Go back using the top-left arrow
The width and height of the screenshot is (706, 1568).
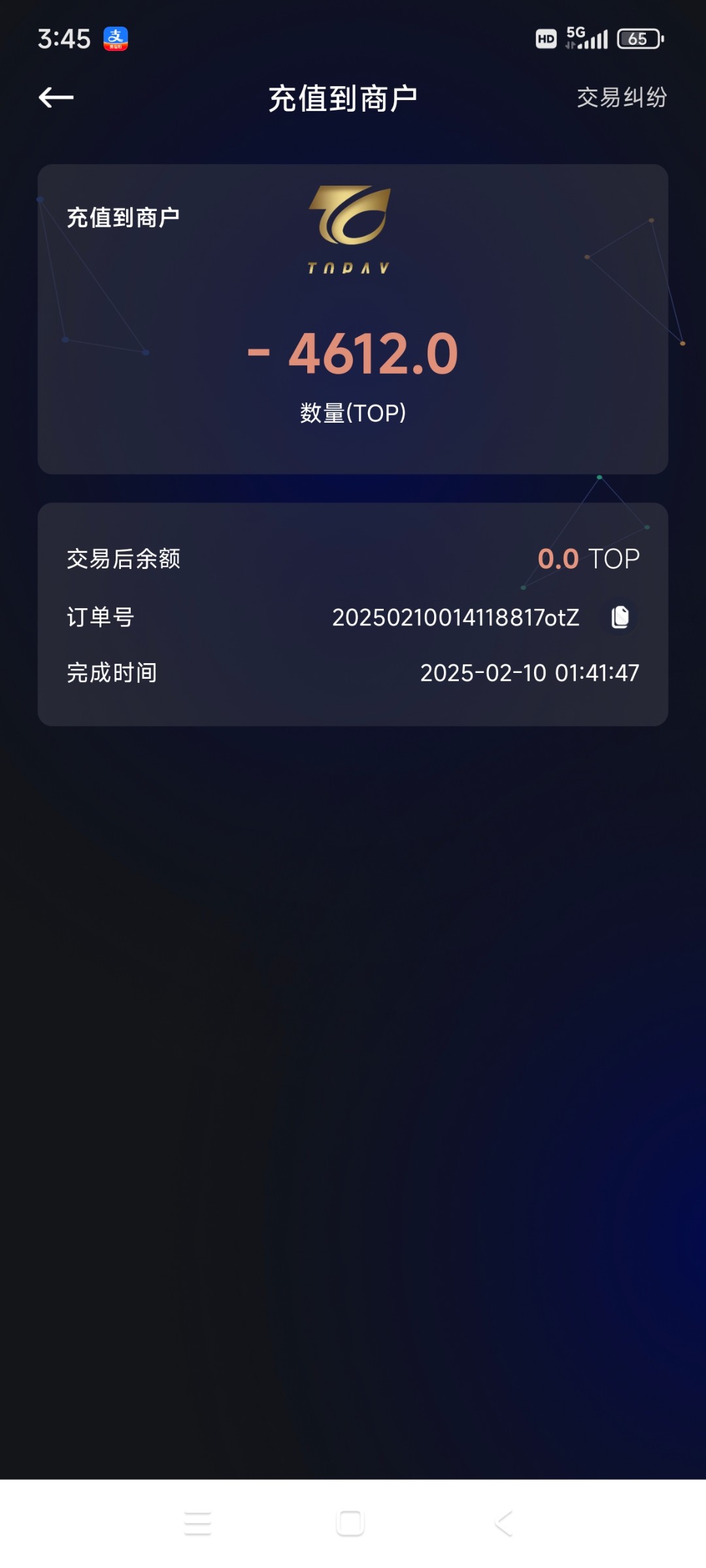[56, 98]
